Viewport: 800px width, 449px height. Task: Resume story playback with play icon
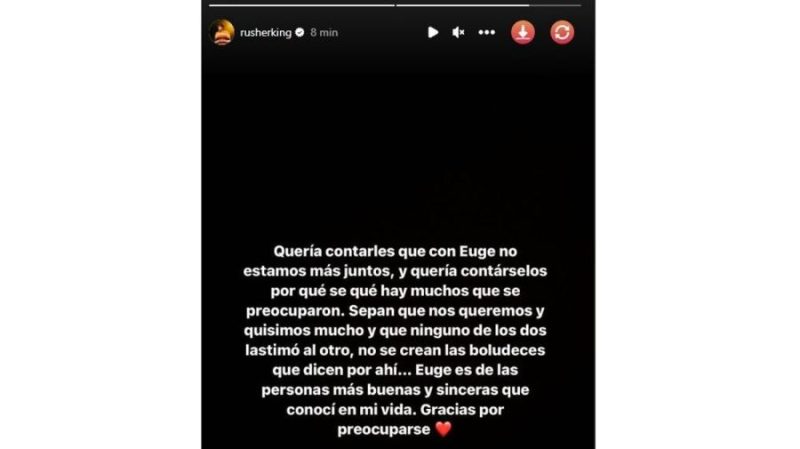[433, 32]
